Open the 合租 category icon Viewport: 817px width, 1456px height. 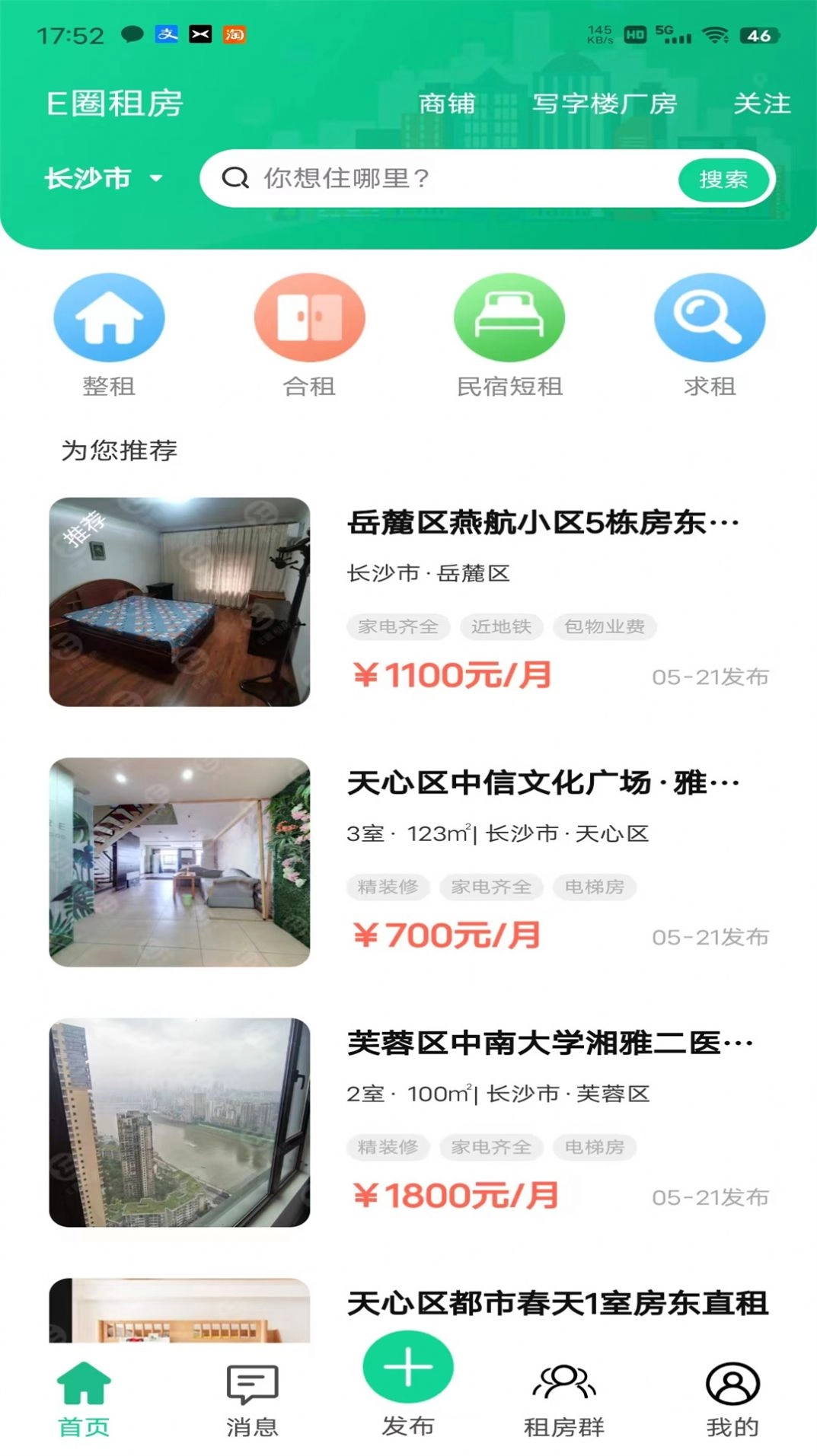[308, 317]
